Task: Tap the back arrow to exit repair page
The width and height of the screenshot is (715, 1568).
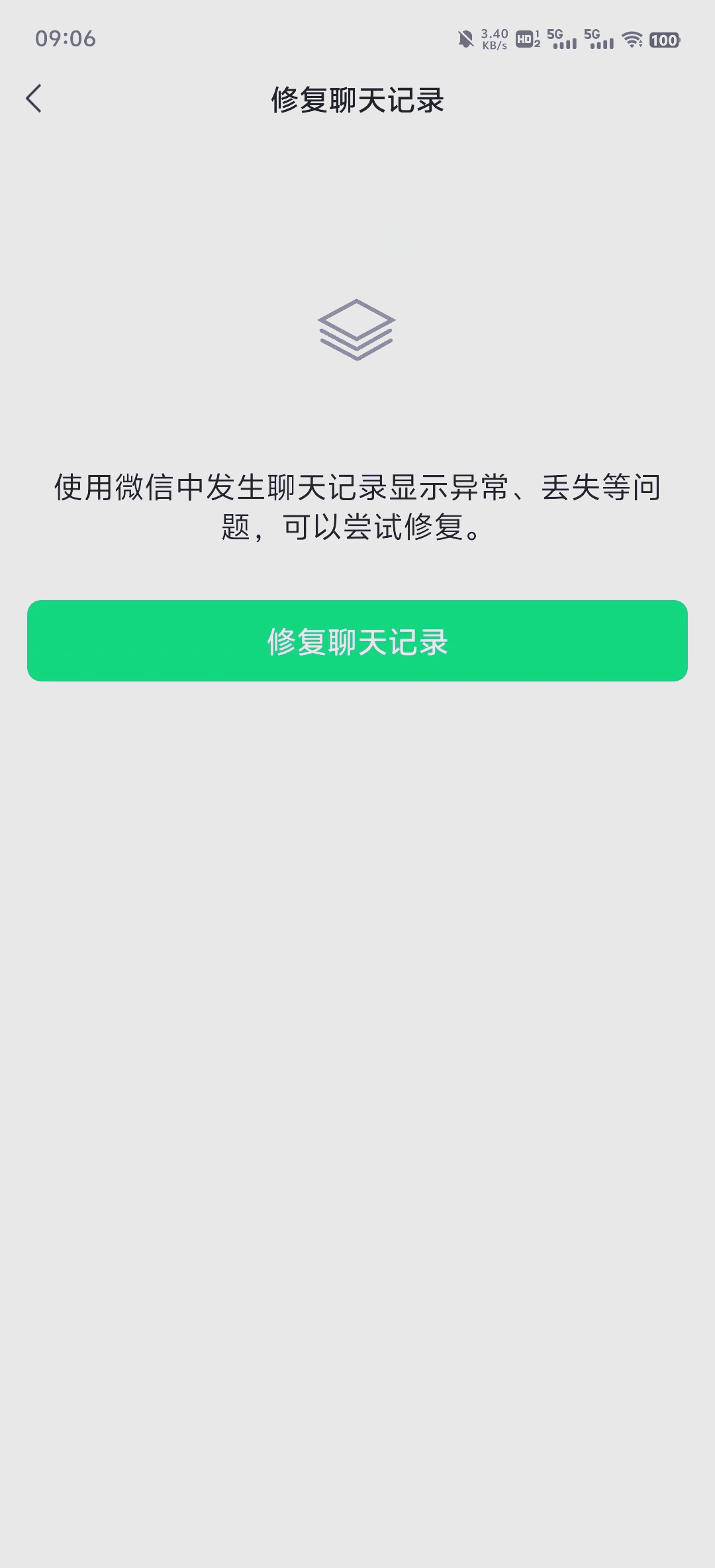Action: point(34,98)
